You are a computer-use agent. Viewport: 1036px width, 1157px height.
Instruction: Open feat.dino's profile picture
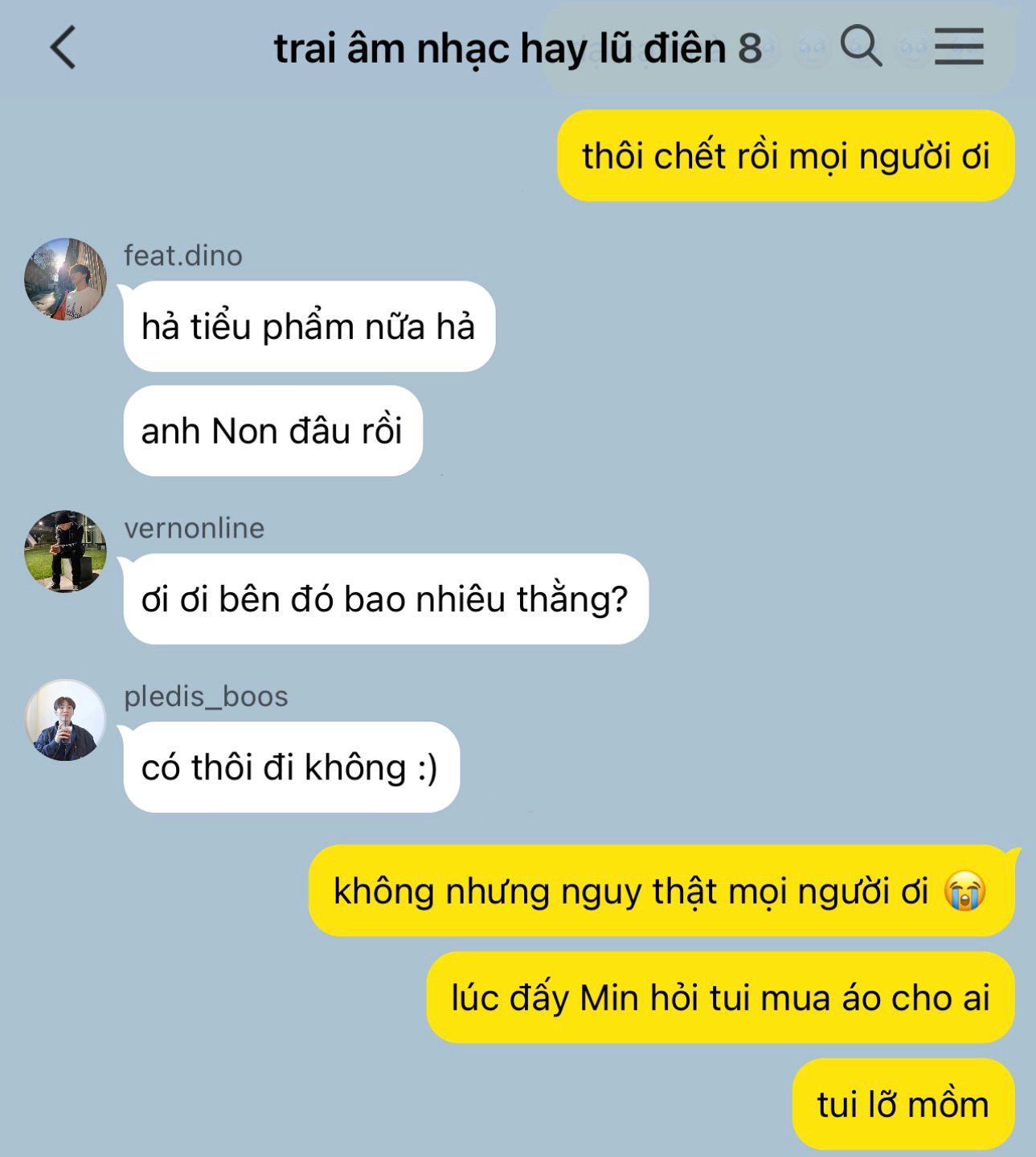65,279
